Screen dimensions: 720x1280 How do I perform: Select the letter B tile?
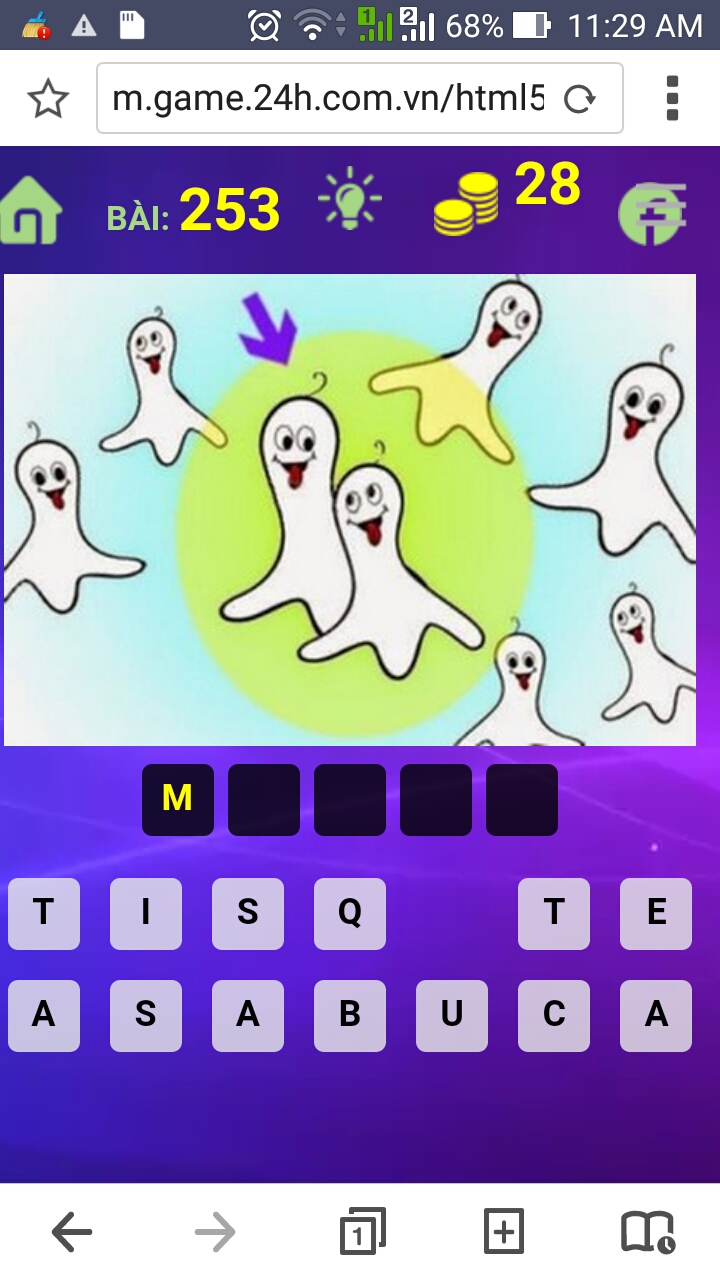coord(350,1015)
